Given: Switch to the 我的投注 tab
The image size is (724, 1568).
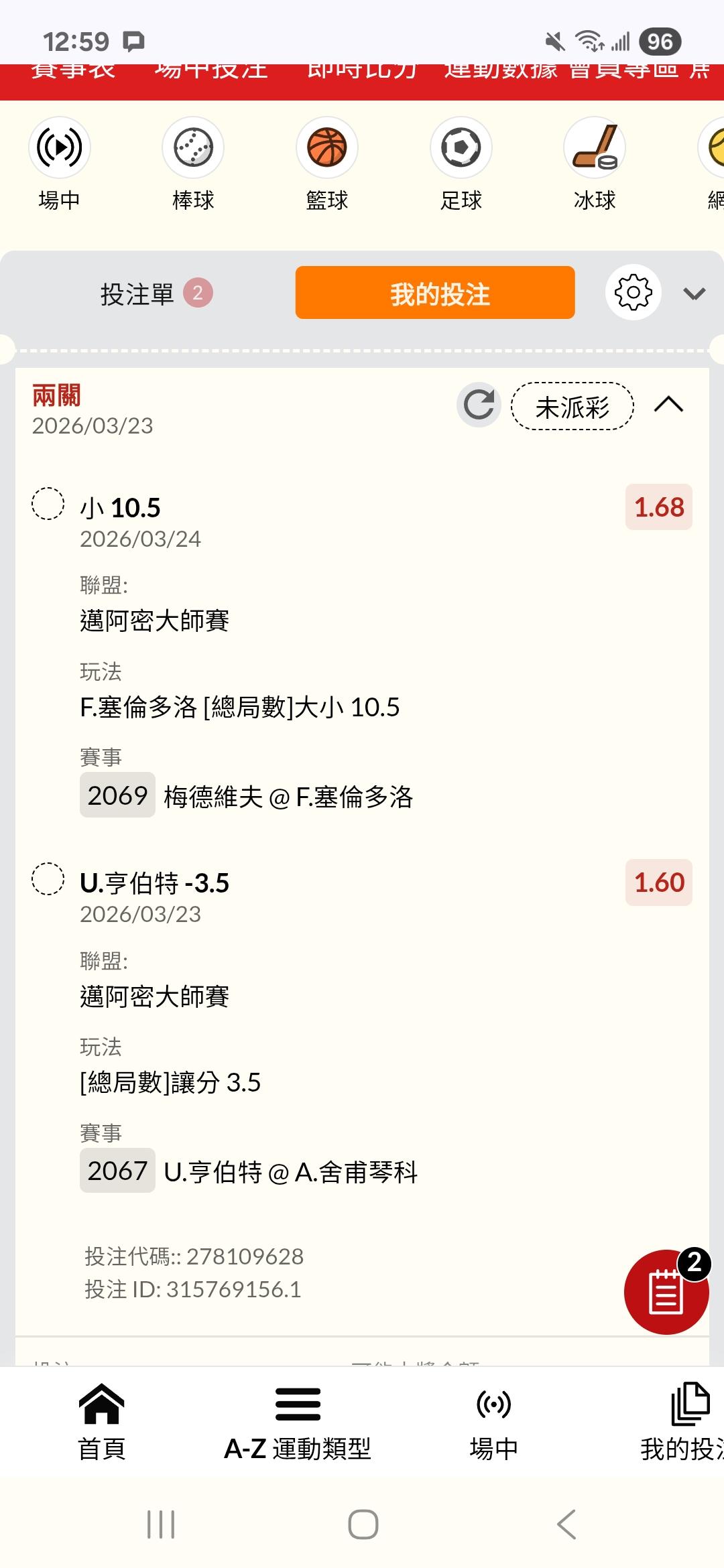Looking at the screenshot, I should pyautogui.click(x=435, y=293).
